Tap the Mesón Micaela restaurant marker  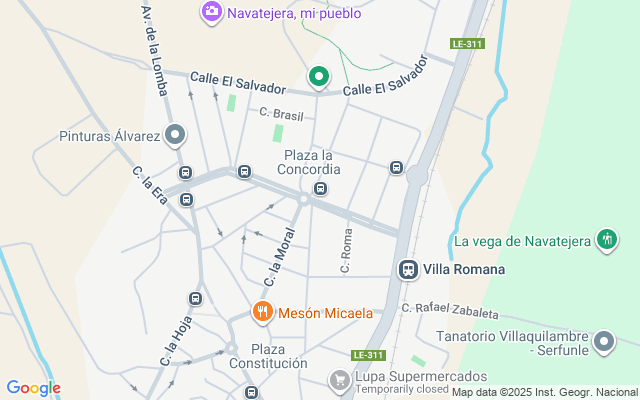[x=263, y=312]
